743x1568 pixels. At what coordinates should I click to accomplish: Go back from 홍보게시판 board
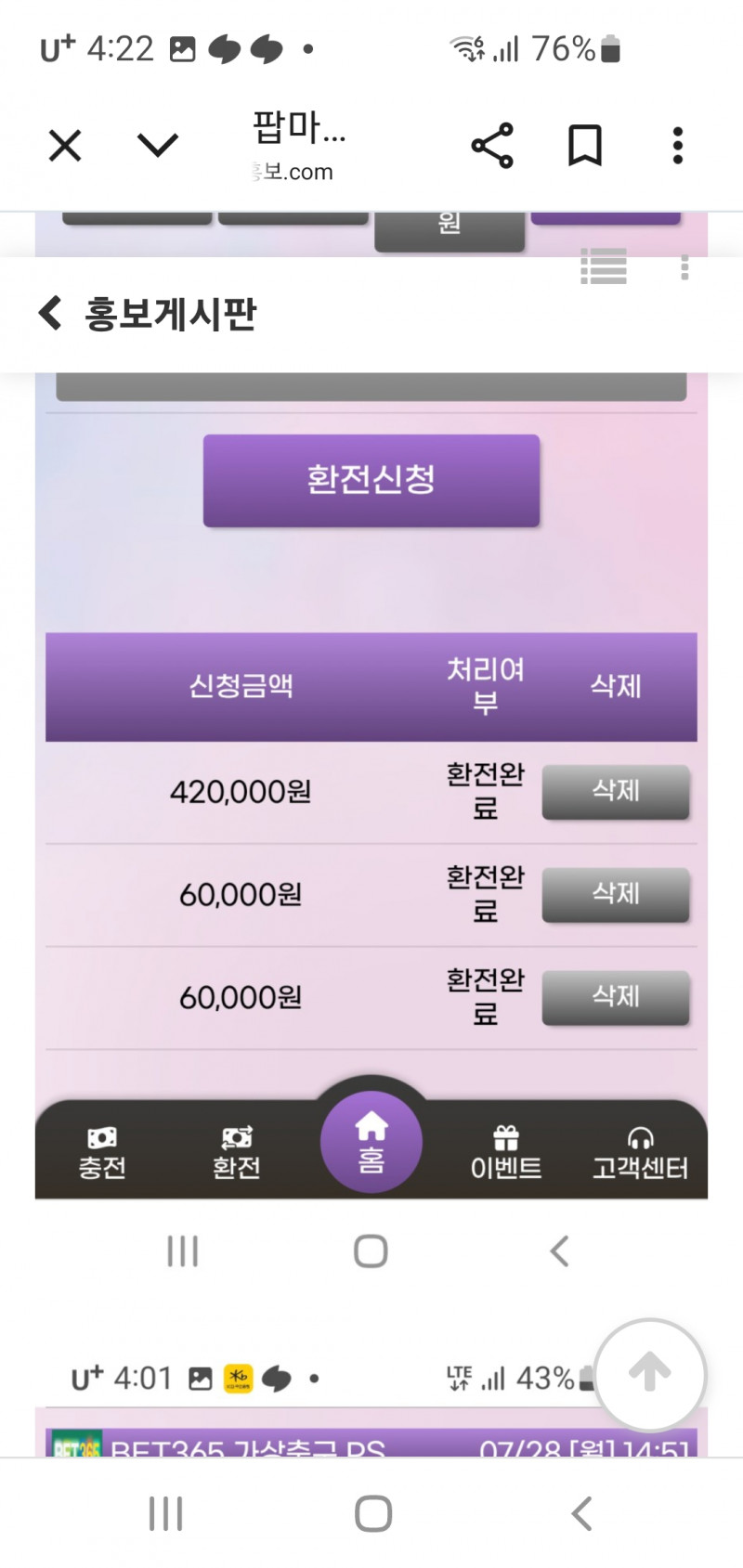pos(50,313)
